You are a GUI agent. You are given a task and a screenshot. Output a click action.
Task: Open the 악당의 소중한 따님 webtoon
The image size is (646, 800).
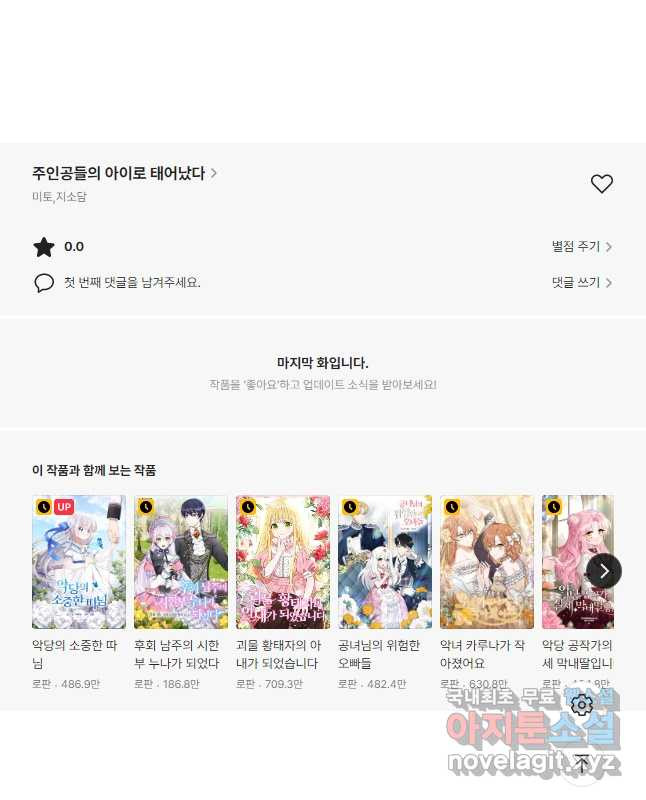(79, 562)
